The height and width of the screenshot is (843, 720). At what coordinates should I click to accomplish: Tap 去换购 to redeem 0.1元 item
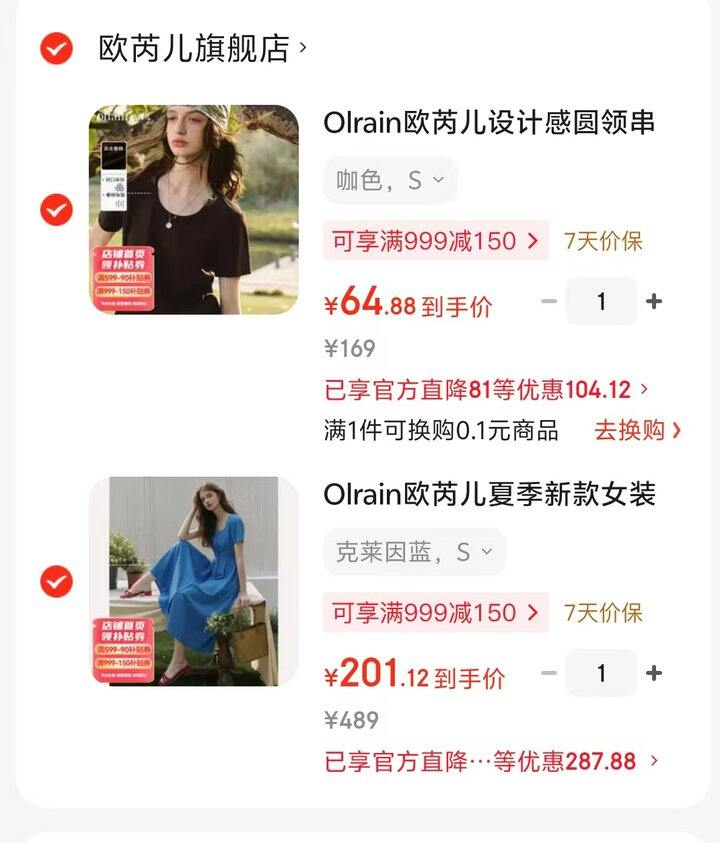tap(638, 431)
